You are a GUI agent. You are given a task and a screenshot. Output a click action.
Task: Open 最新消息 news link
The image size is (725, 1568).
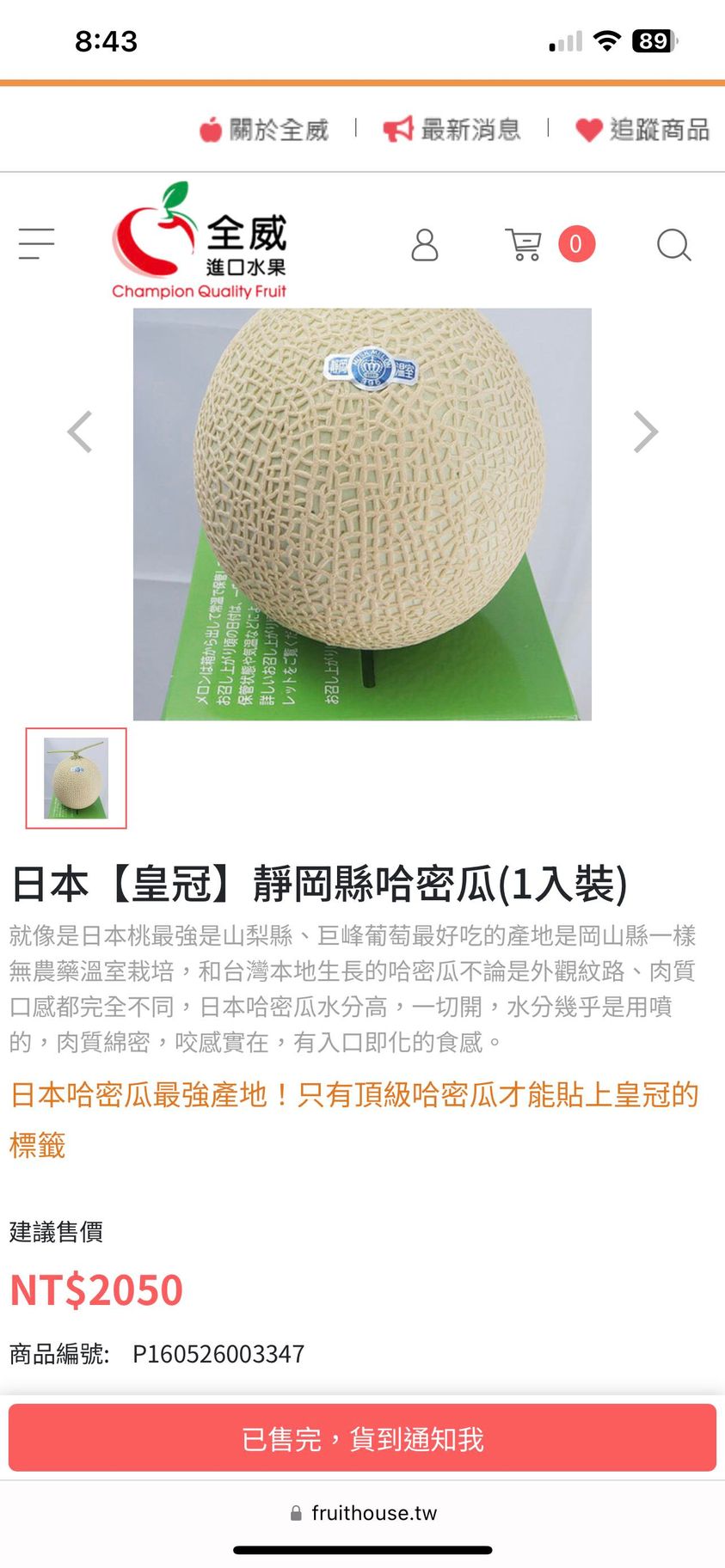(x=452, y=130)
